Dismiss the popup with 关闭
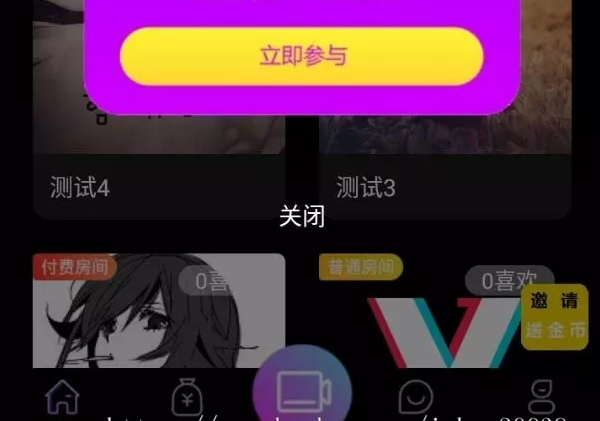600x421 pixels. coord(301,216)
